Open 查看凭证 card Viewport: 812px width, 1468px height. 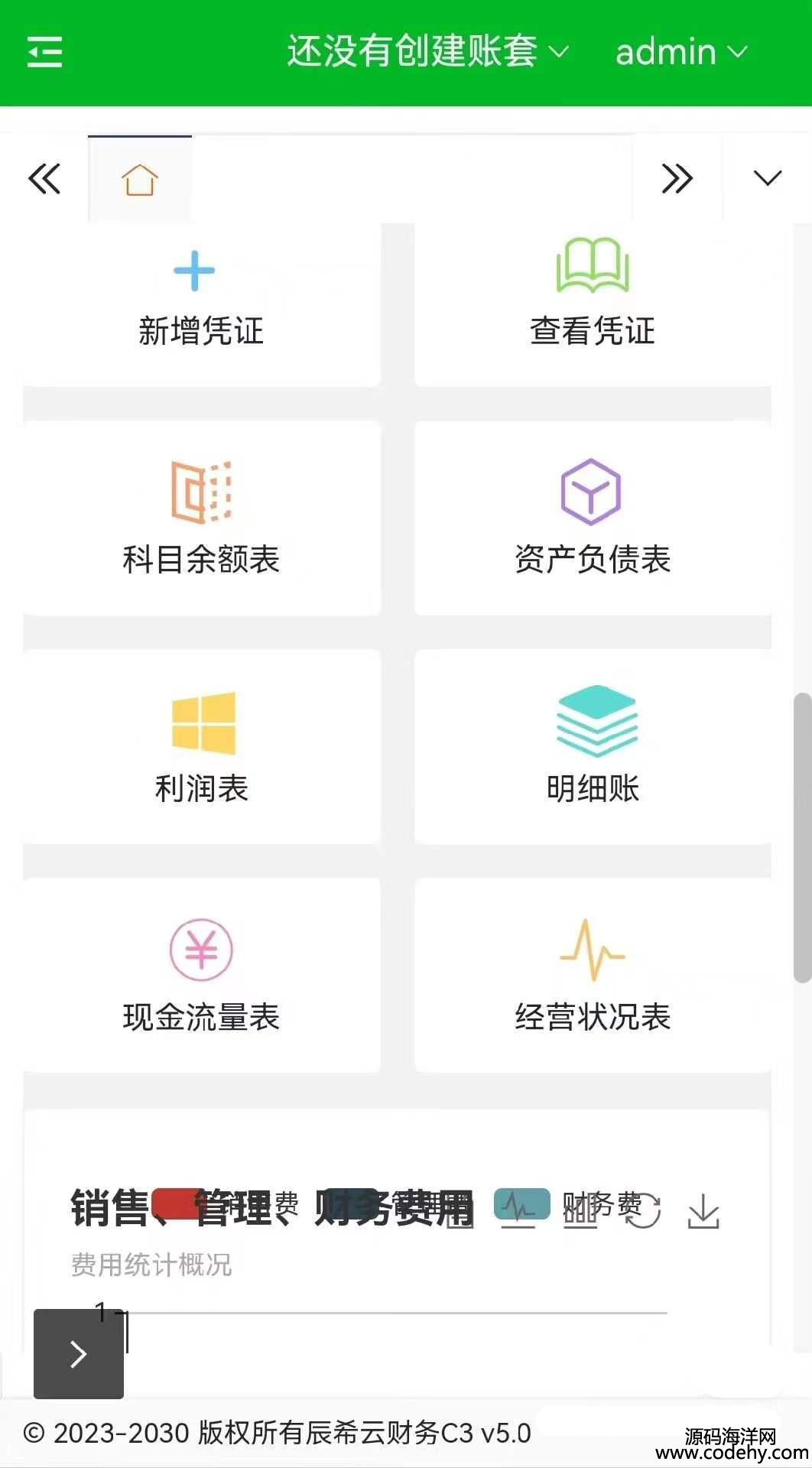tap(593, 305)
